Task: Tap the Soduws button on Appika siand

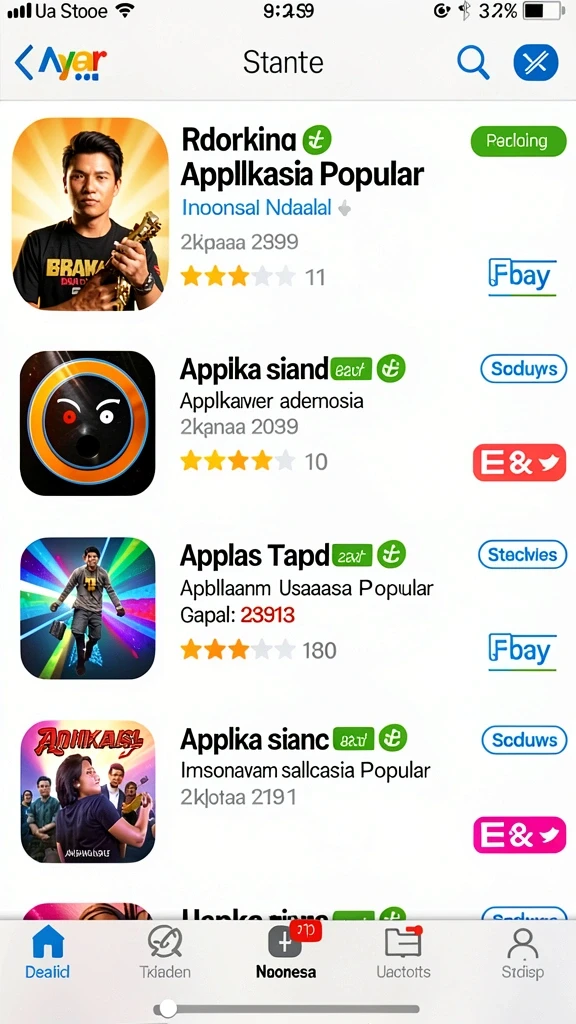Action: [x=524, y=369]
